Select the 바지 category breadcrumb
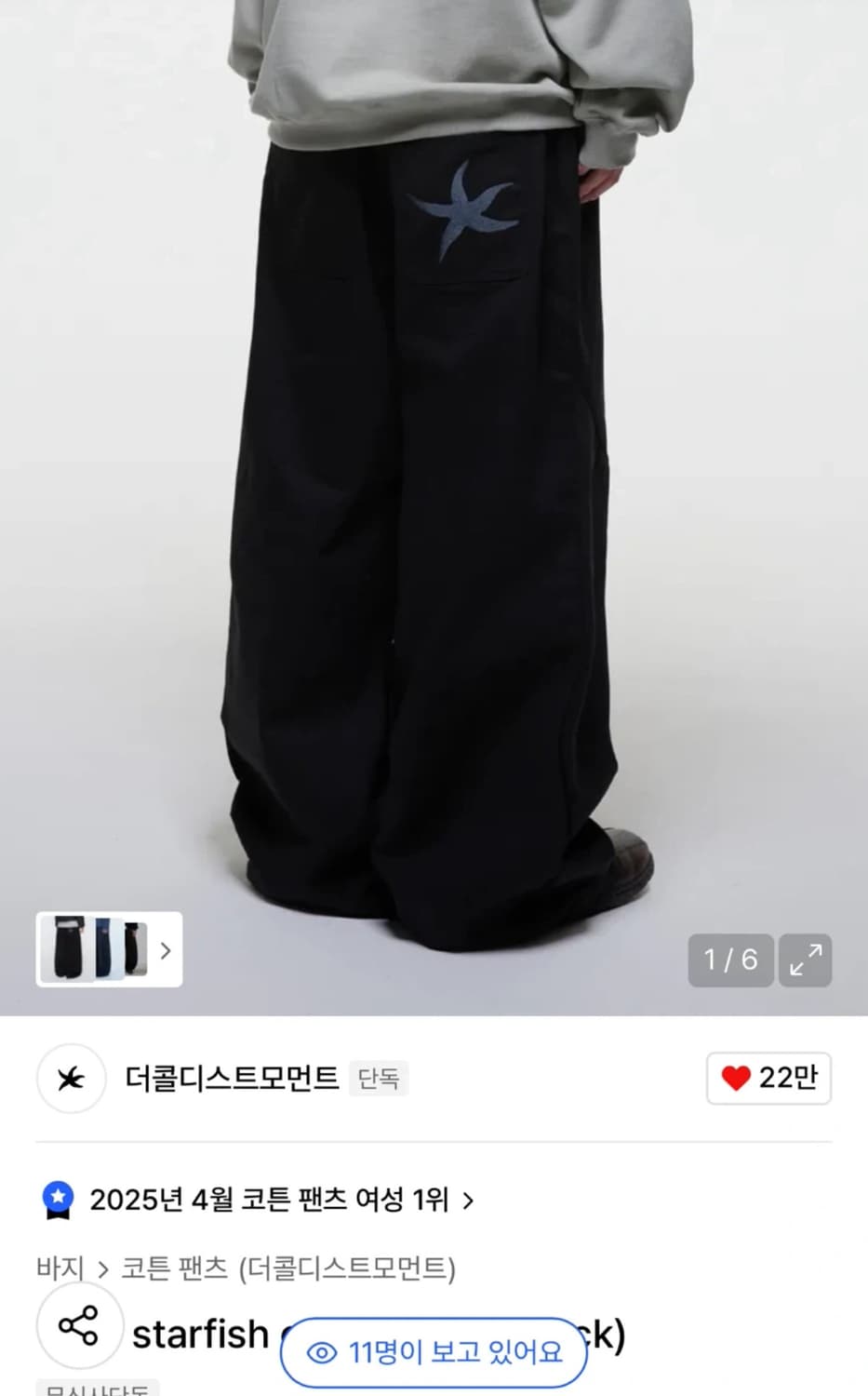Viewport: 868px width, 1396px height. pos(60,1268)
